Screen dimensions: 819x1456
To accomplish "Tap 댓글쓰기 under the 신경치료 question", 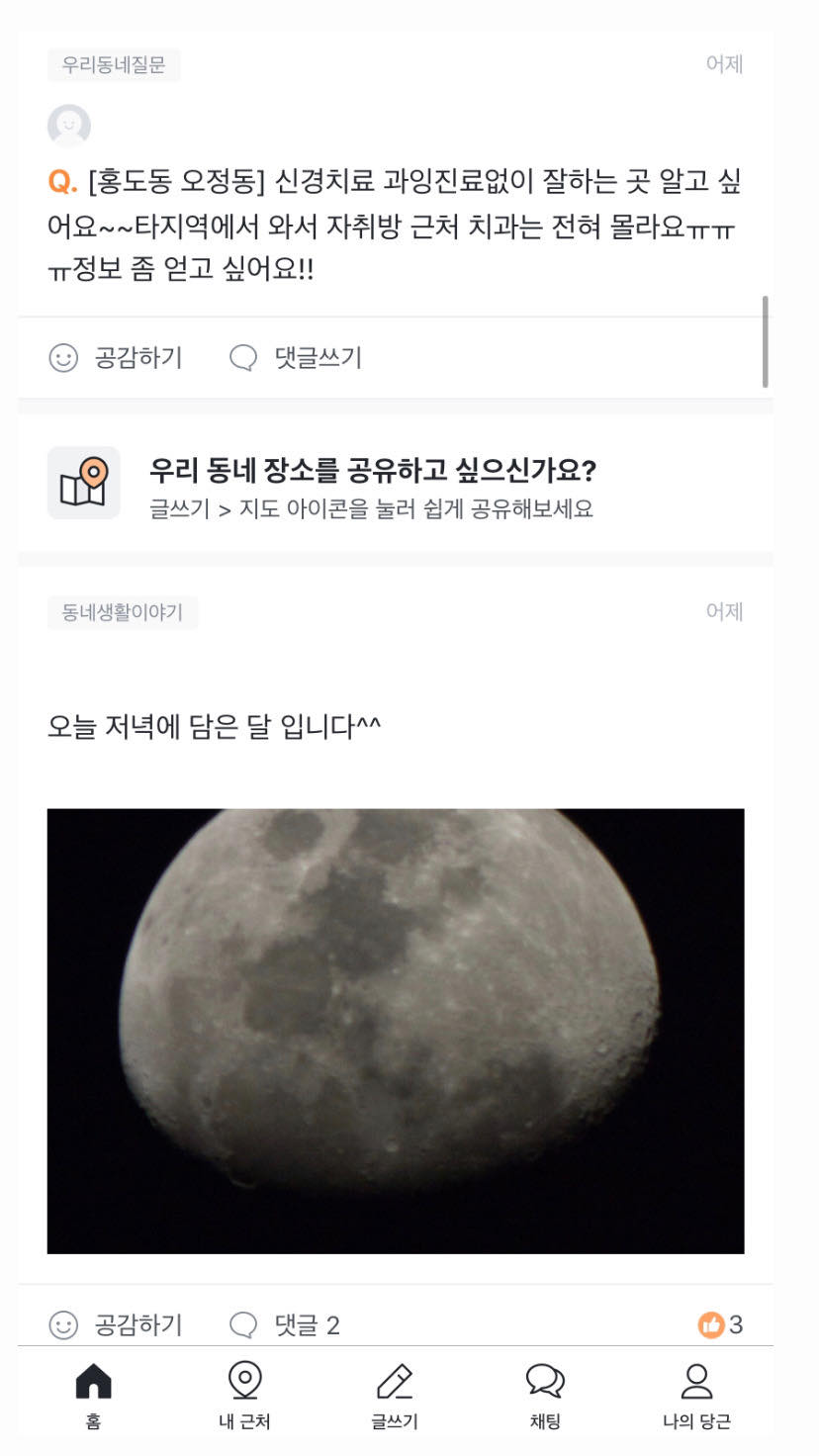I will click(296, 357).
